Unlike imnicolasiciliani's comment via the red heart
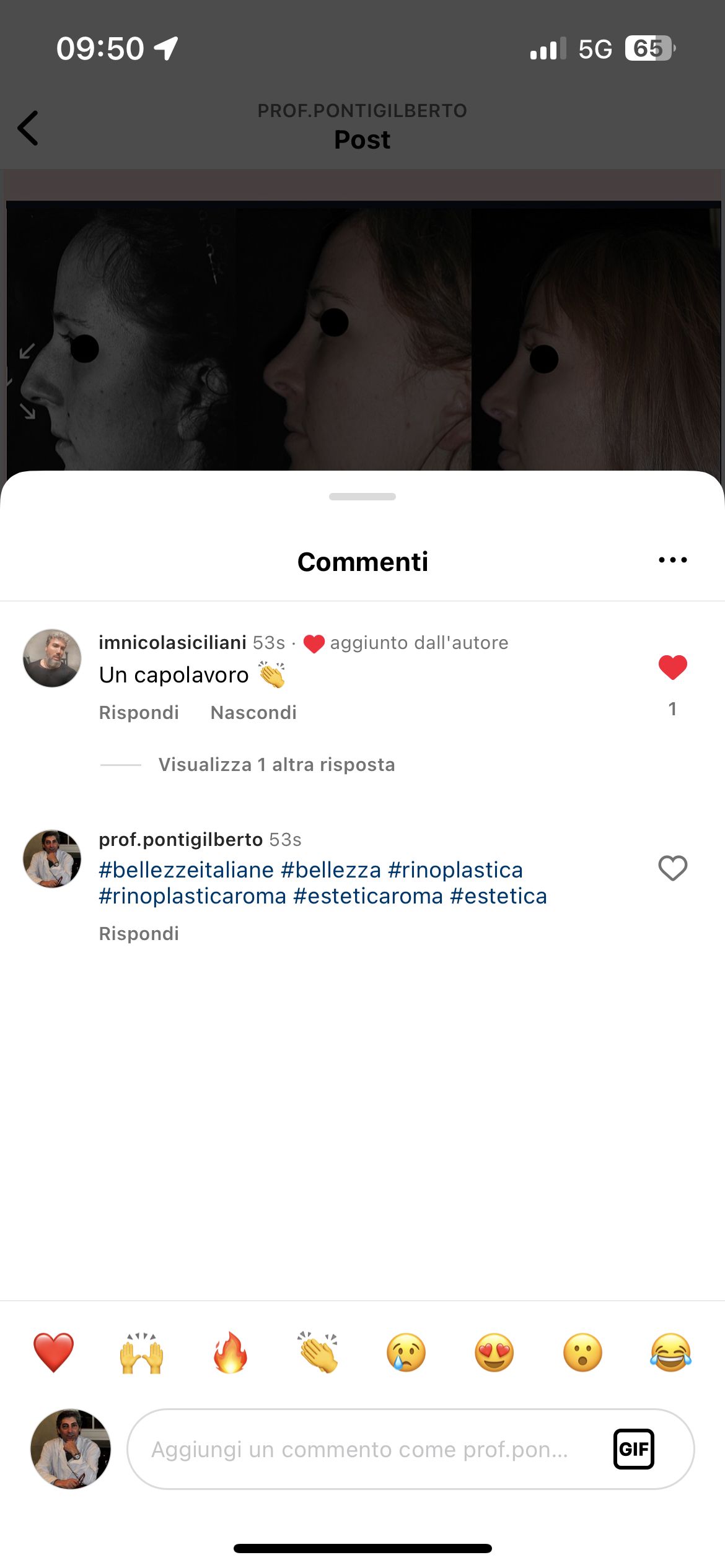 672,668
